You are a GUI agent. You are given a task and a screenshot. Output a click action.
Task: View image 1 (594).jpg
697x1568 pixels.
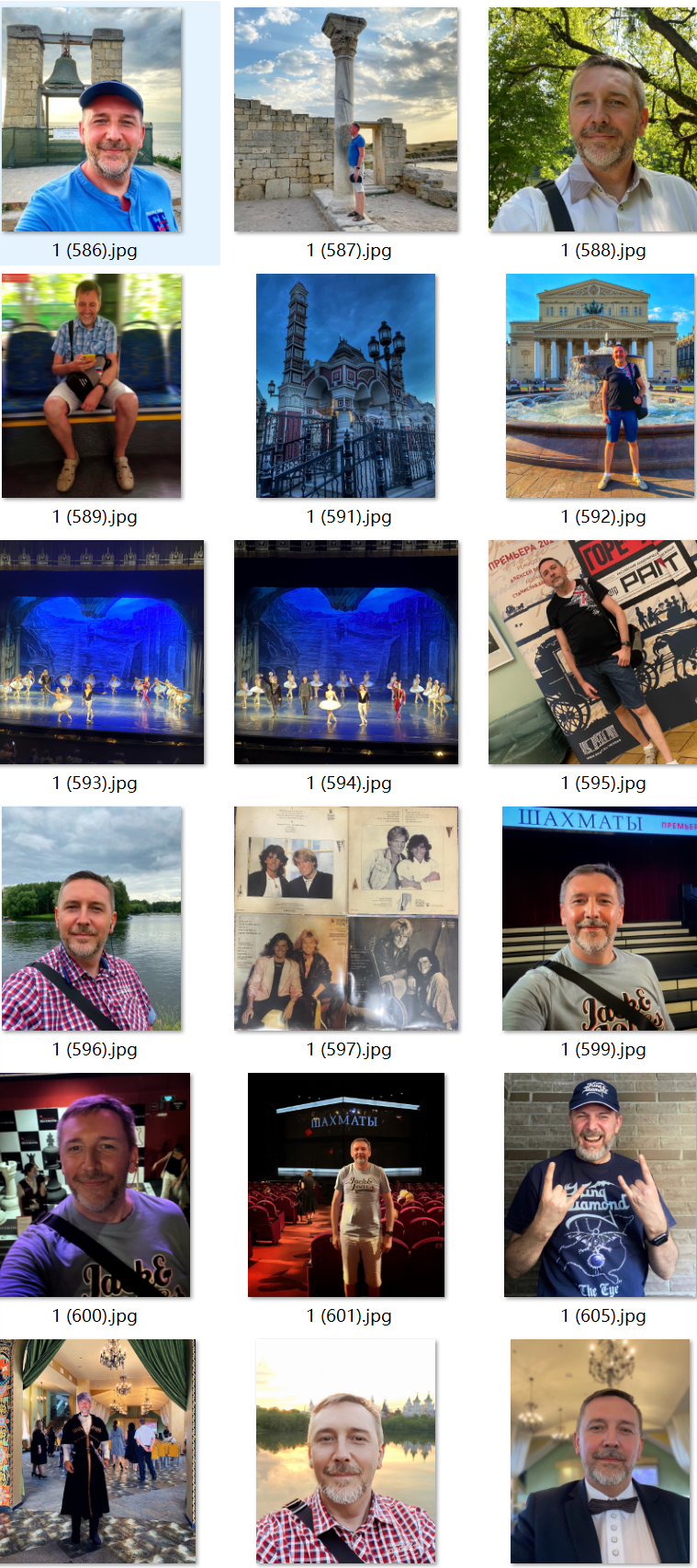point(346,652)
